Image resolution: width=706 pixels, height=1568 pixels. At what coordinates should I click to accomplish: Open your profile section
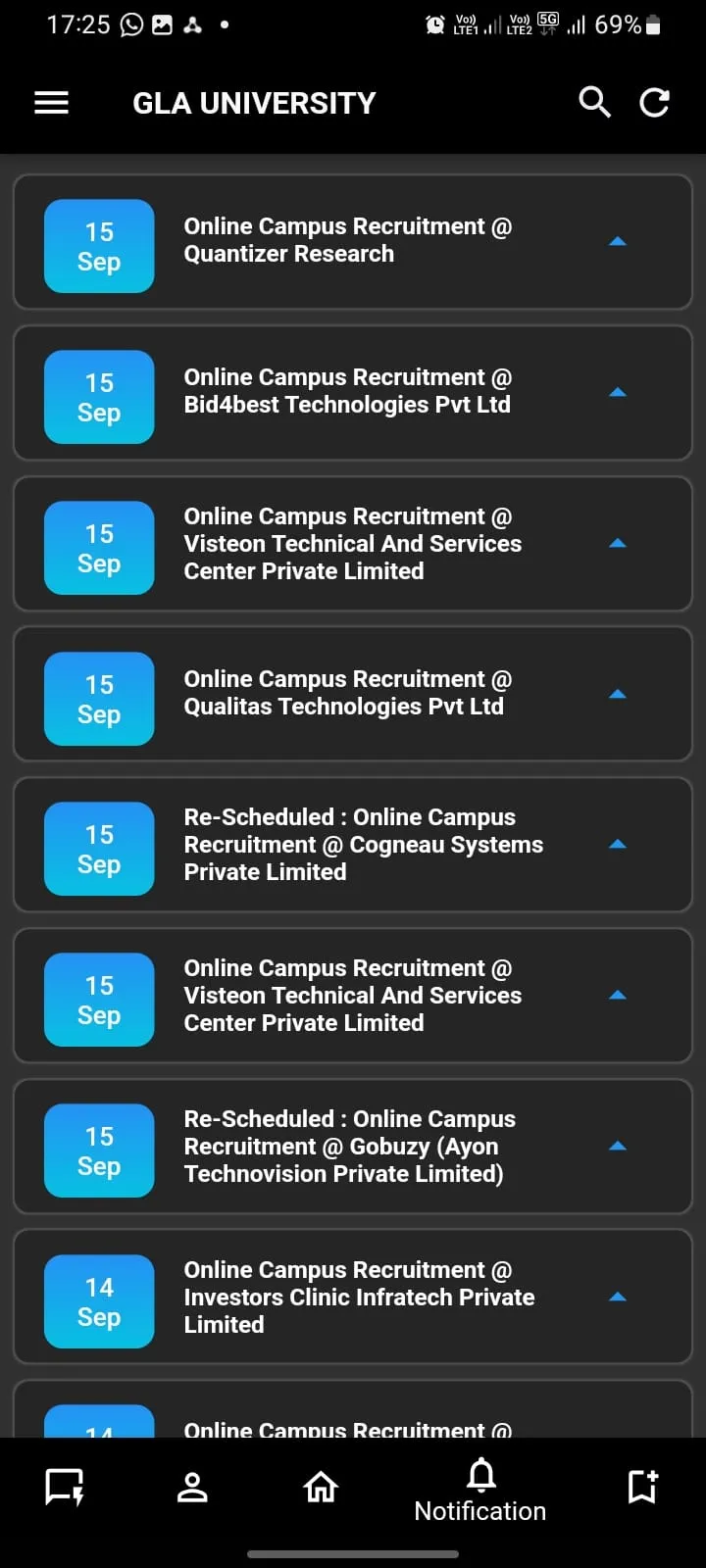(192, 1487)
